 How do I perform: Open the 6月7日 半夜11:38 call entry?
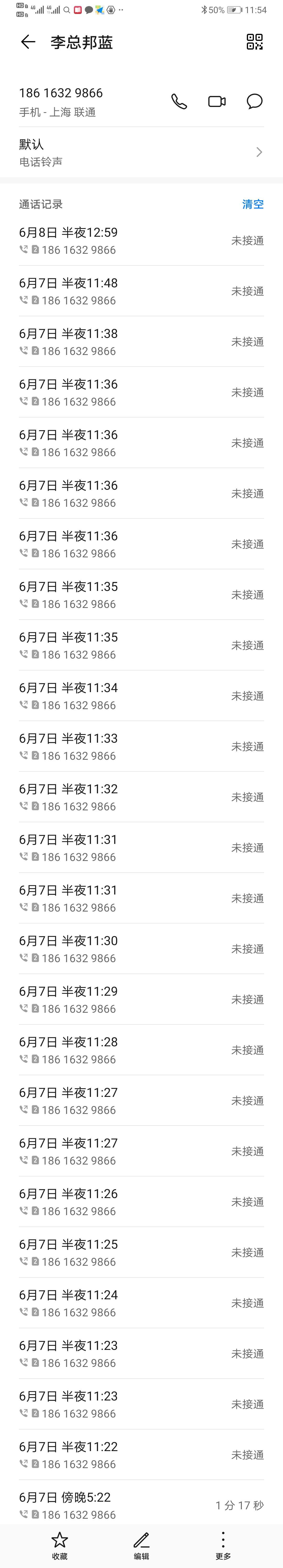(141, 342)
